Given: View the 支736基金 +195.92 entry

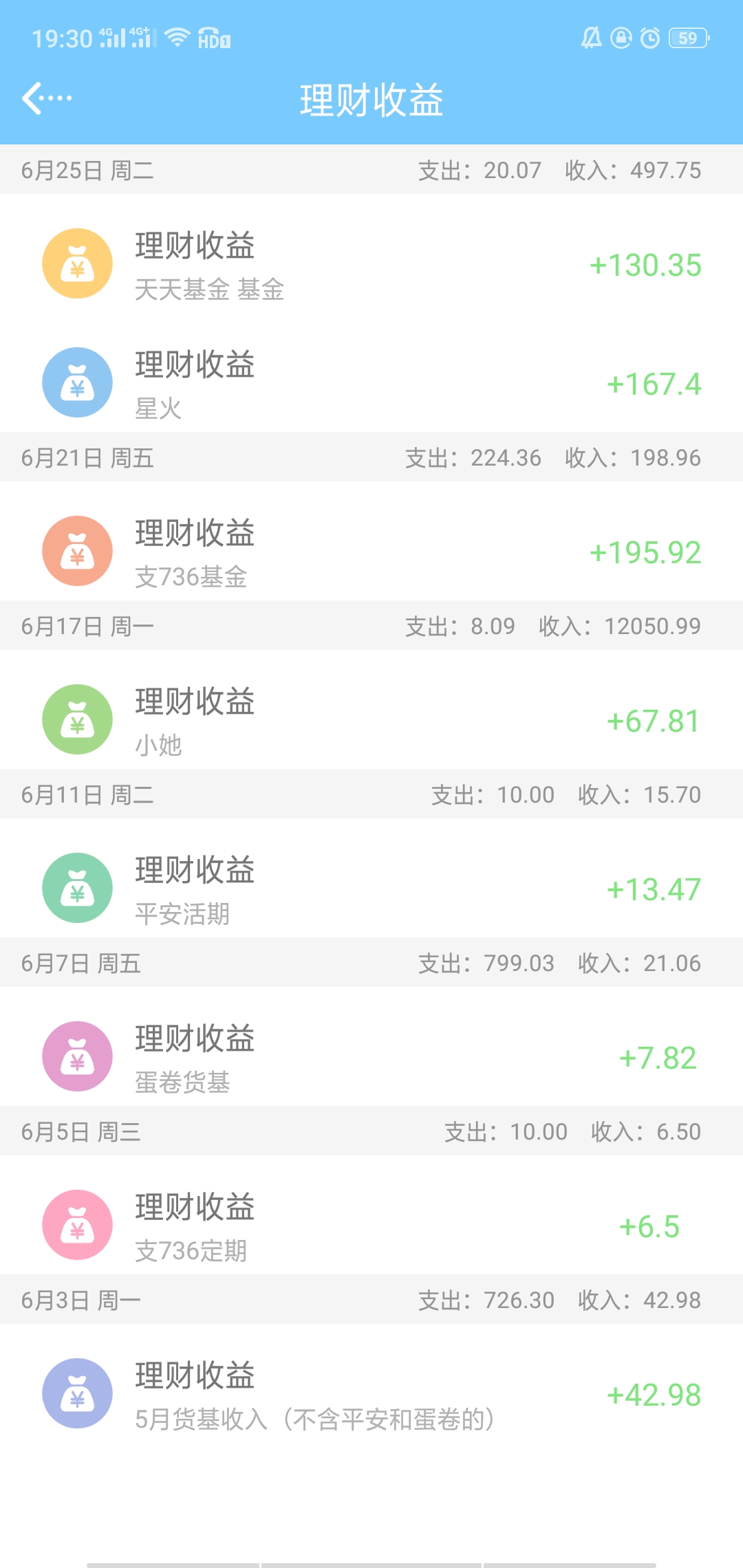Looking at the screenshot, I should [371, 551].
